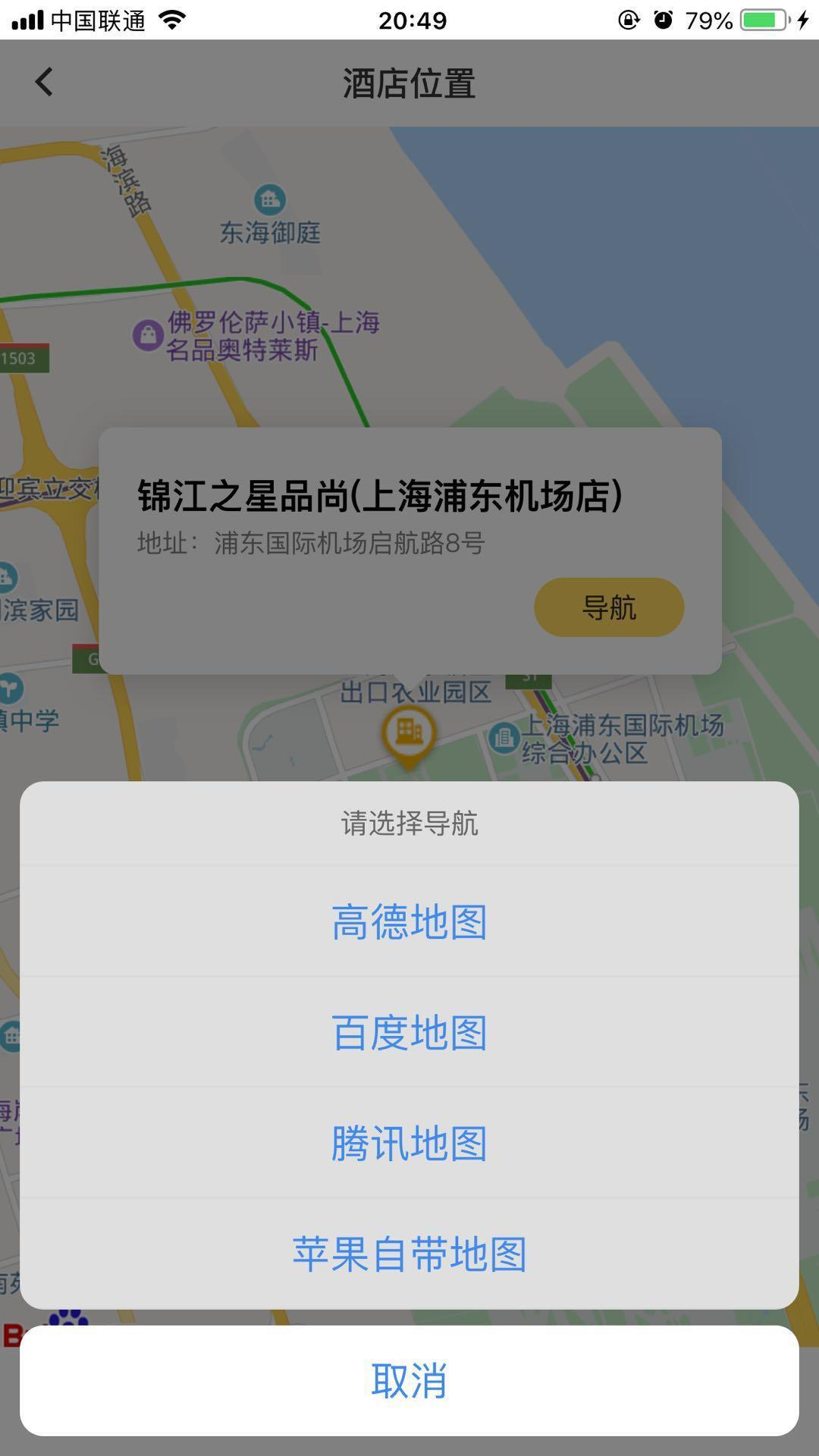Tap the green S1 road badge
819x1456 pixels.
click(x=529, y=682)
